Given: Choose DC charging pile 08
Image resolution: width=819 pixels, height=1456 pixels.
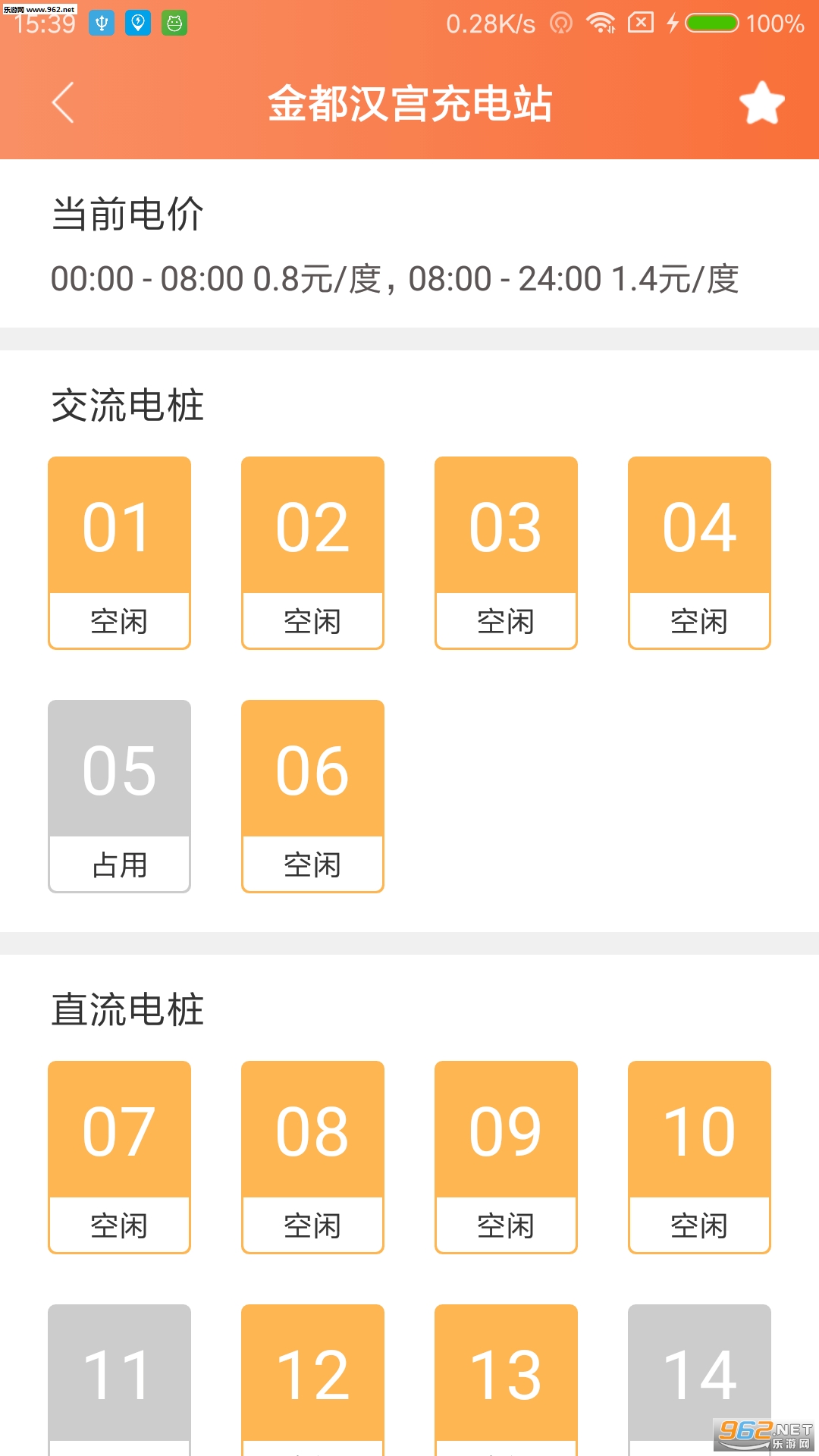Looking at the screenshot, I should pyautogui.click(x=312, y=1156).
